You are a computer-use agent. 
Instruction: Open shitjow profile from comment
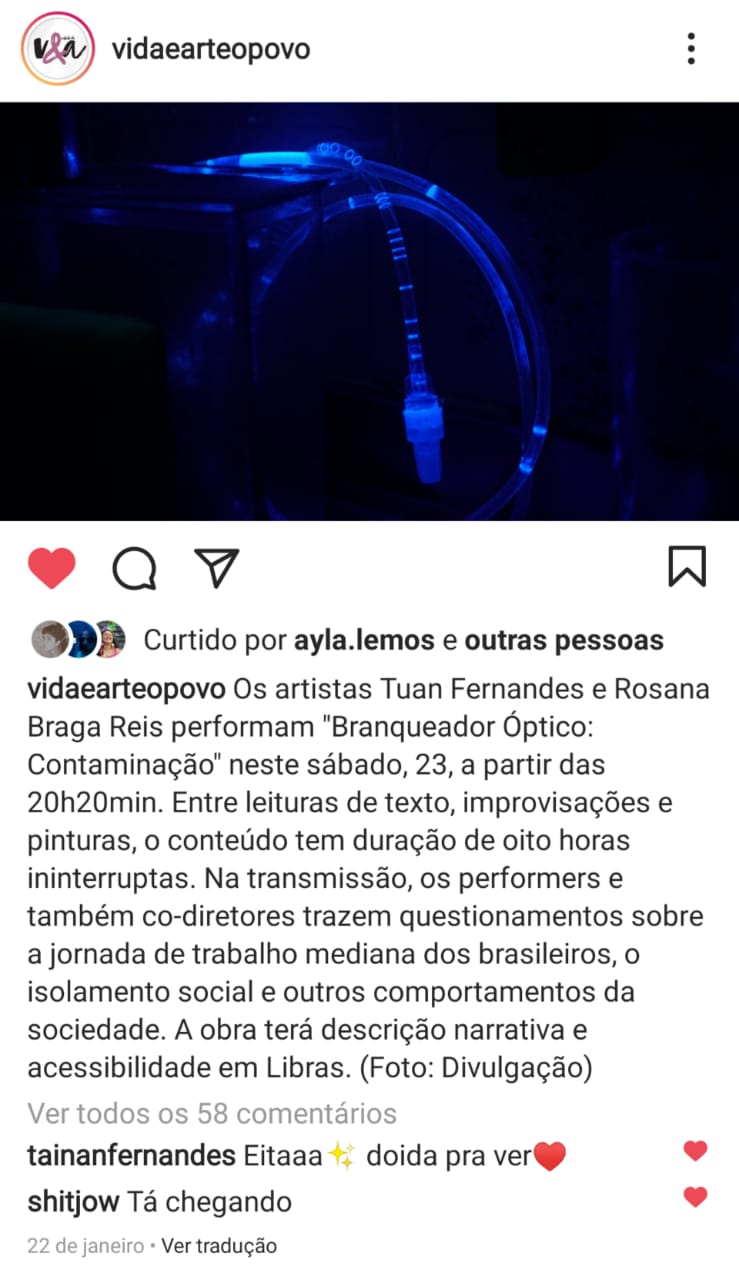pyautogui.click(x=73, y=1201)
